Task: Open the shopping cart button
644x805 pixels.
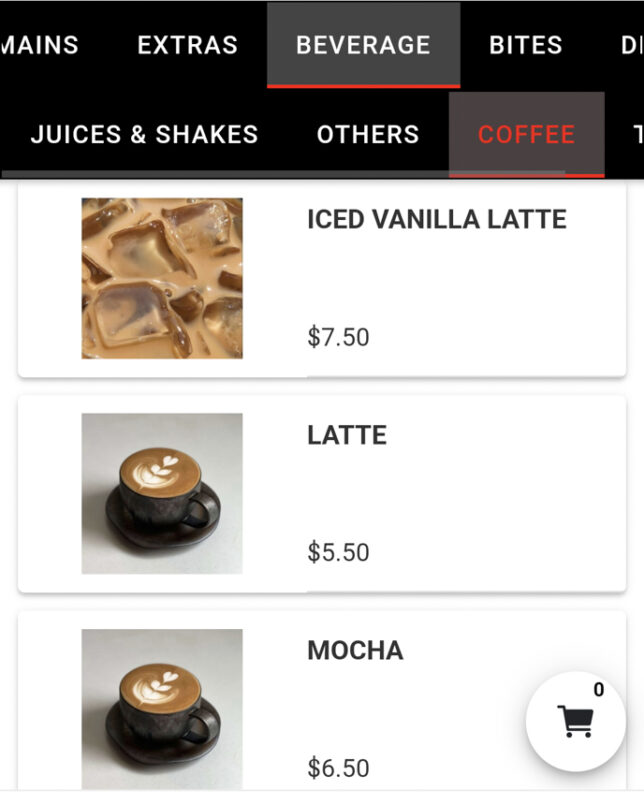Action: point(575,720)
